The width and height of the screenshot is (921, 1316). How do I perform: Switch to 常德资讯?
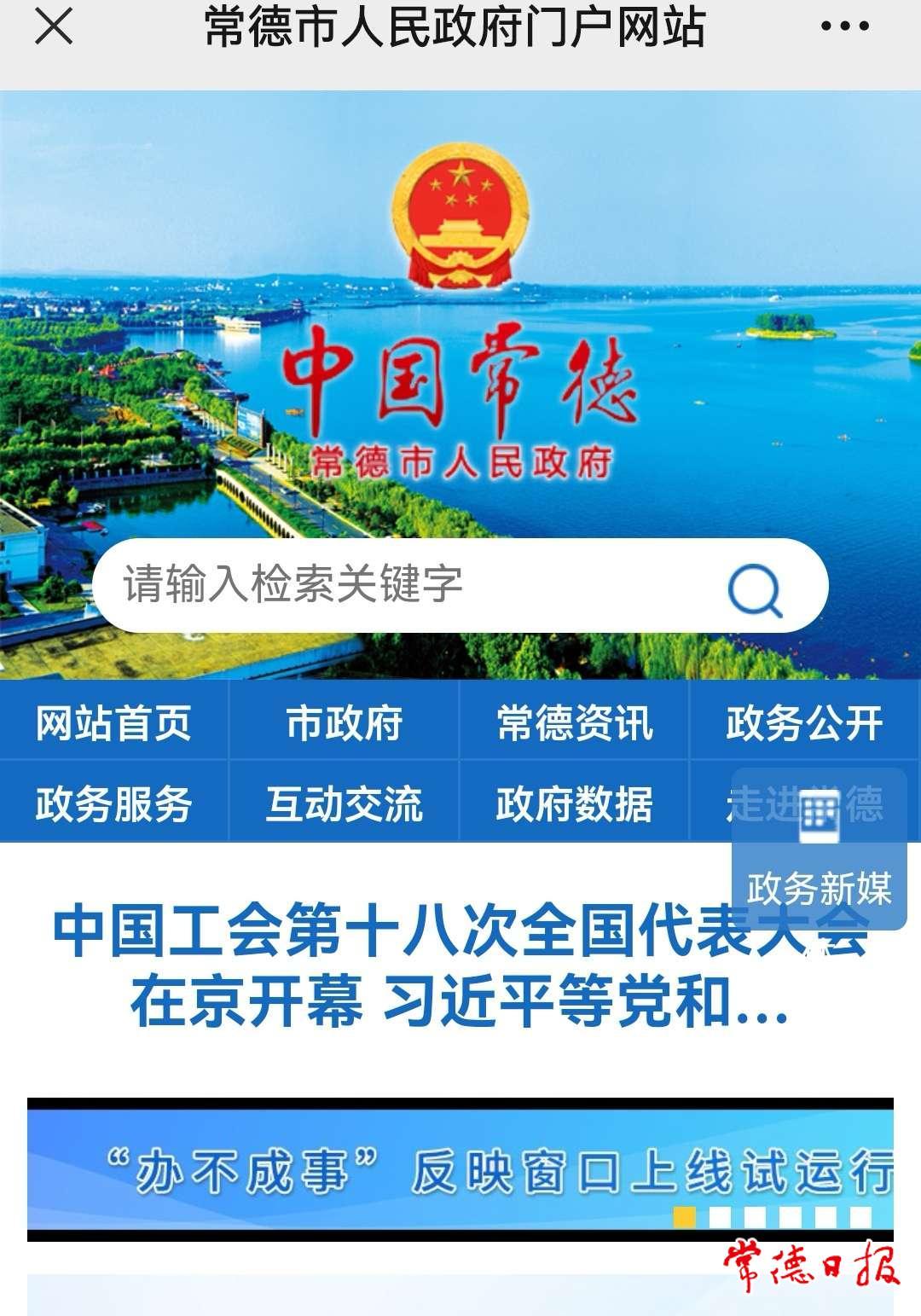575,723
